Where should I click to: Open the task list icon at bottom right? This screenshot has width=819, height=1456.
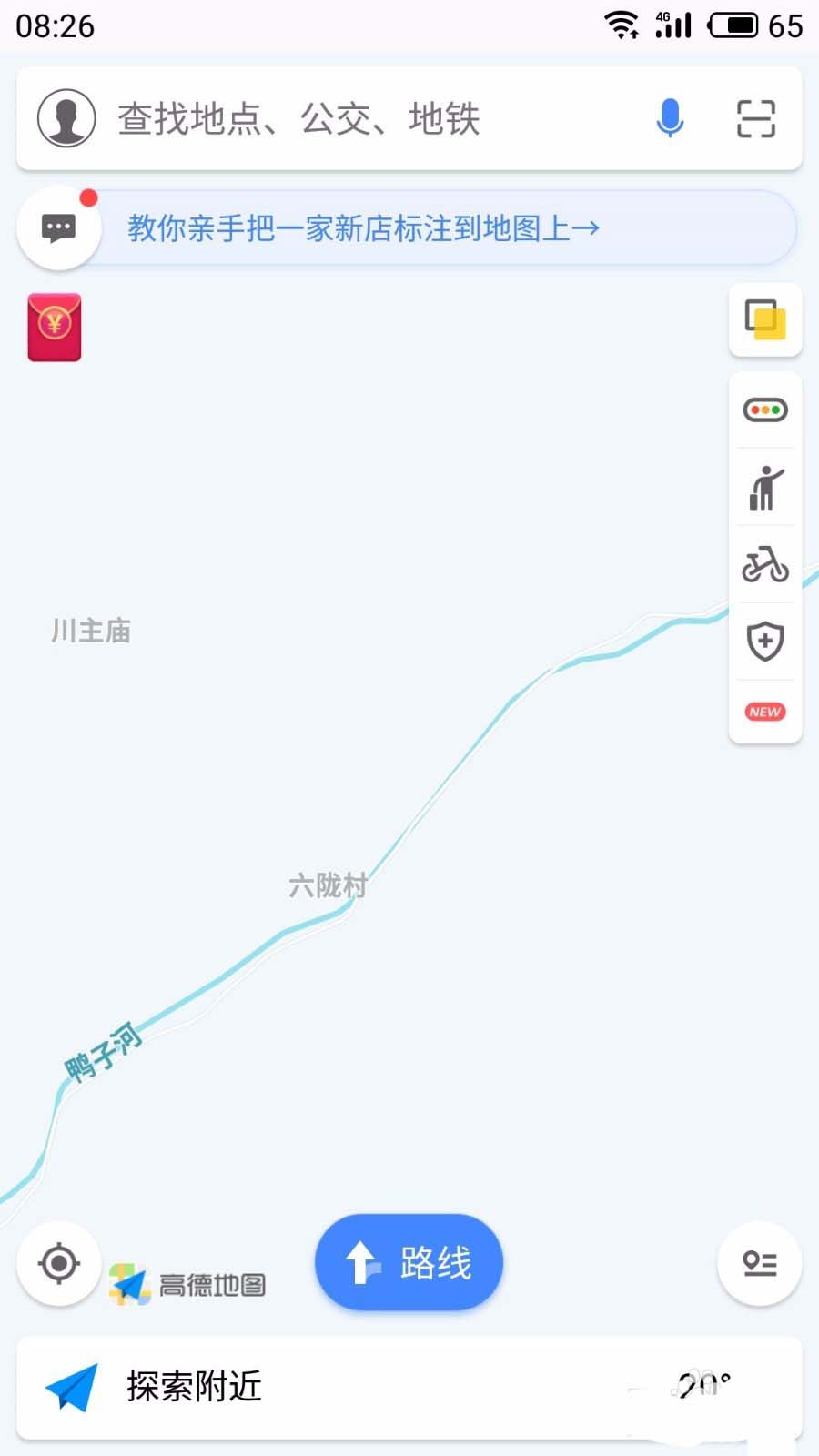pyautogui.click(x=759, y=1263)
